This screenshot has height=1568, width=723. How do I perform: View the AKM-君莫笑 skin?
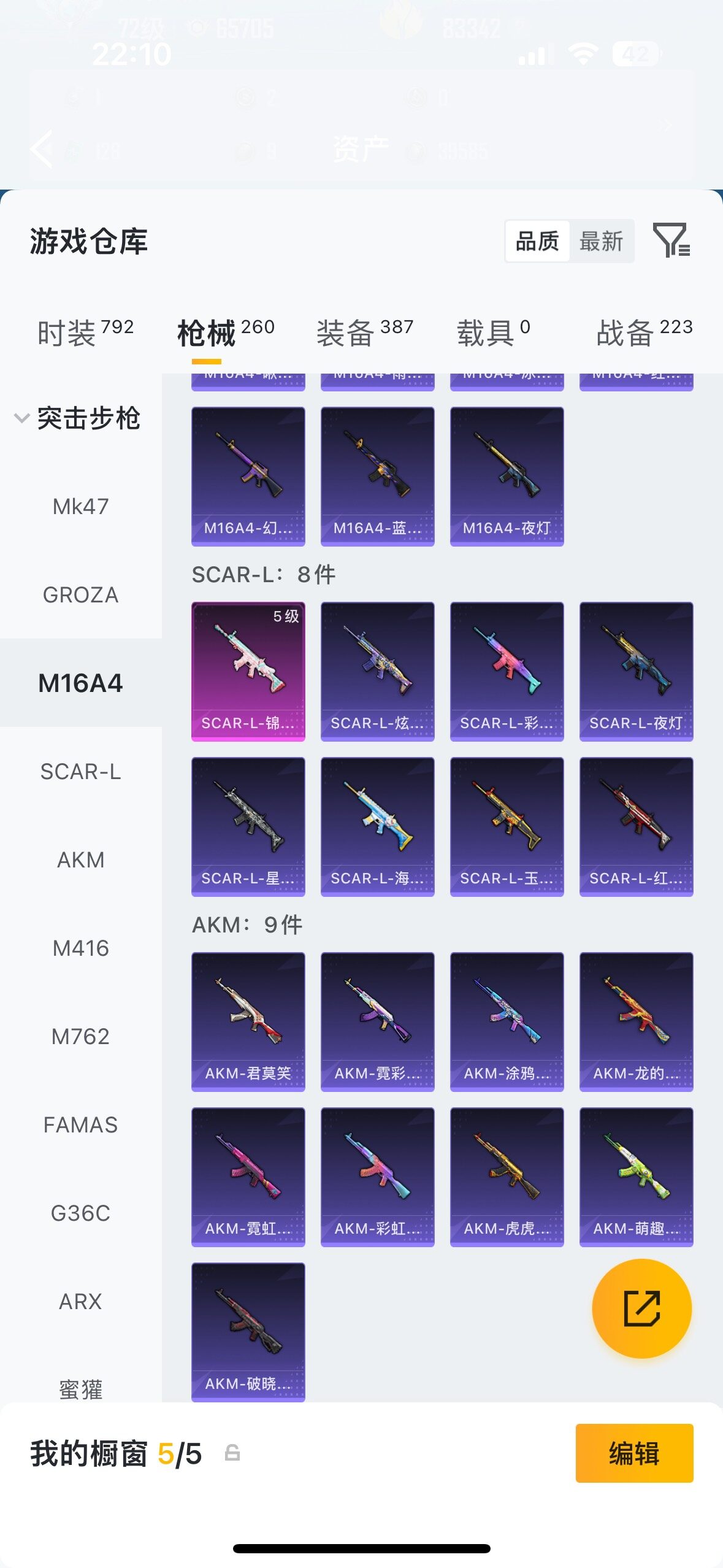click(248, 1021)
